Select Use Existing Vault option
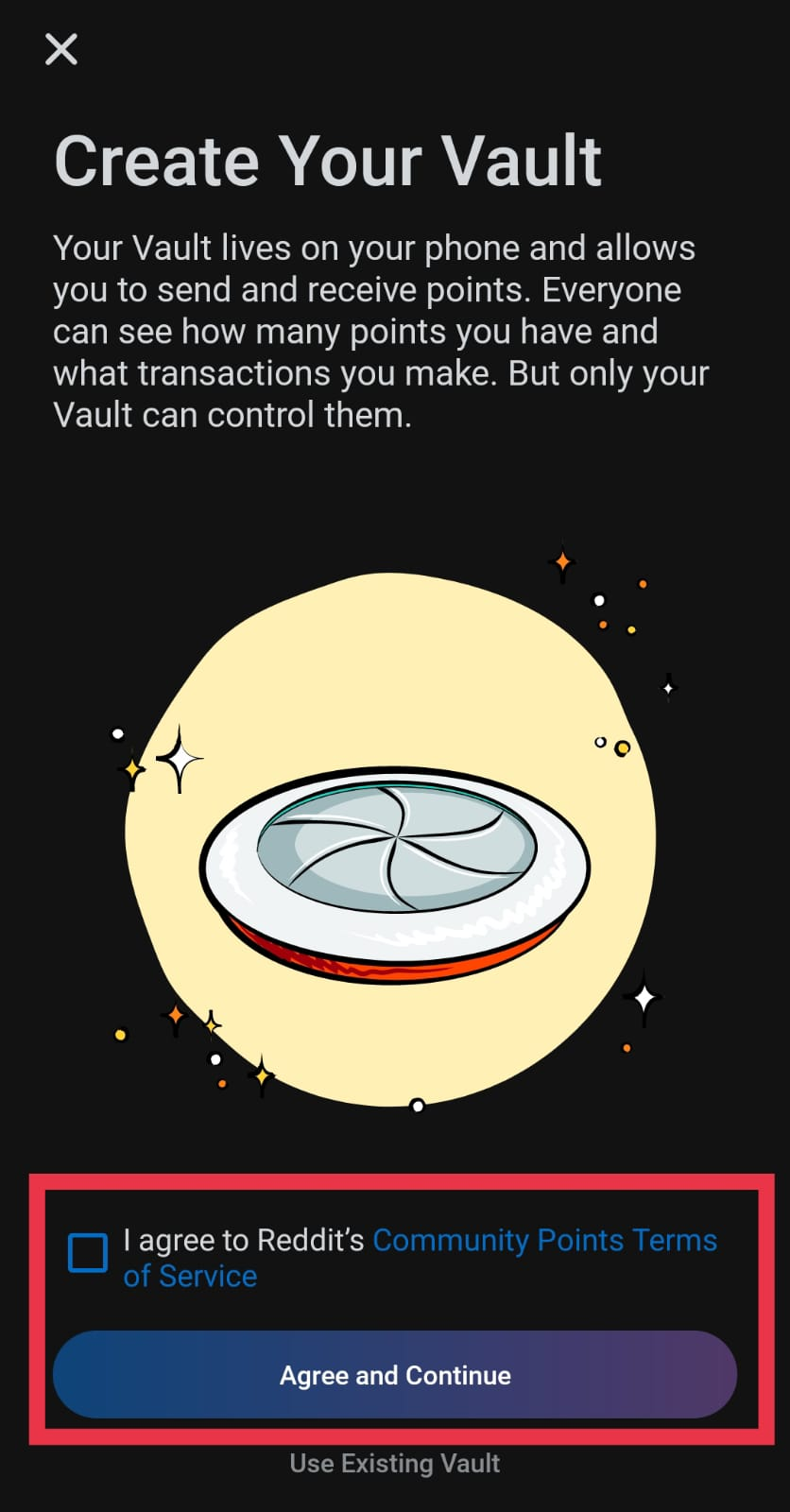Image resolution: width=790 pixels, height=1512 pixels. [x=395, y=1464]
